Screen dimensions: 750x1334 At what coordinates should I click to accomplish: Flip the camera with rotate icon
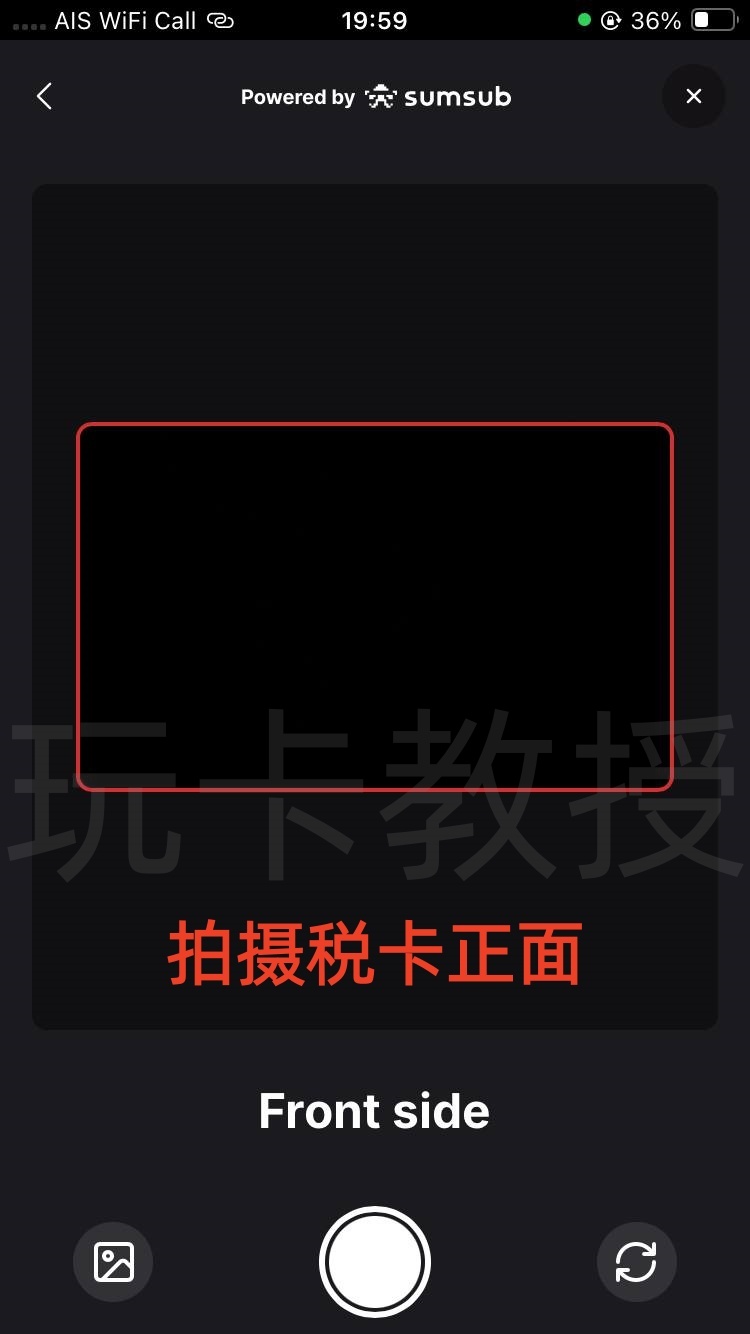click(636, 1261)
